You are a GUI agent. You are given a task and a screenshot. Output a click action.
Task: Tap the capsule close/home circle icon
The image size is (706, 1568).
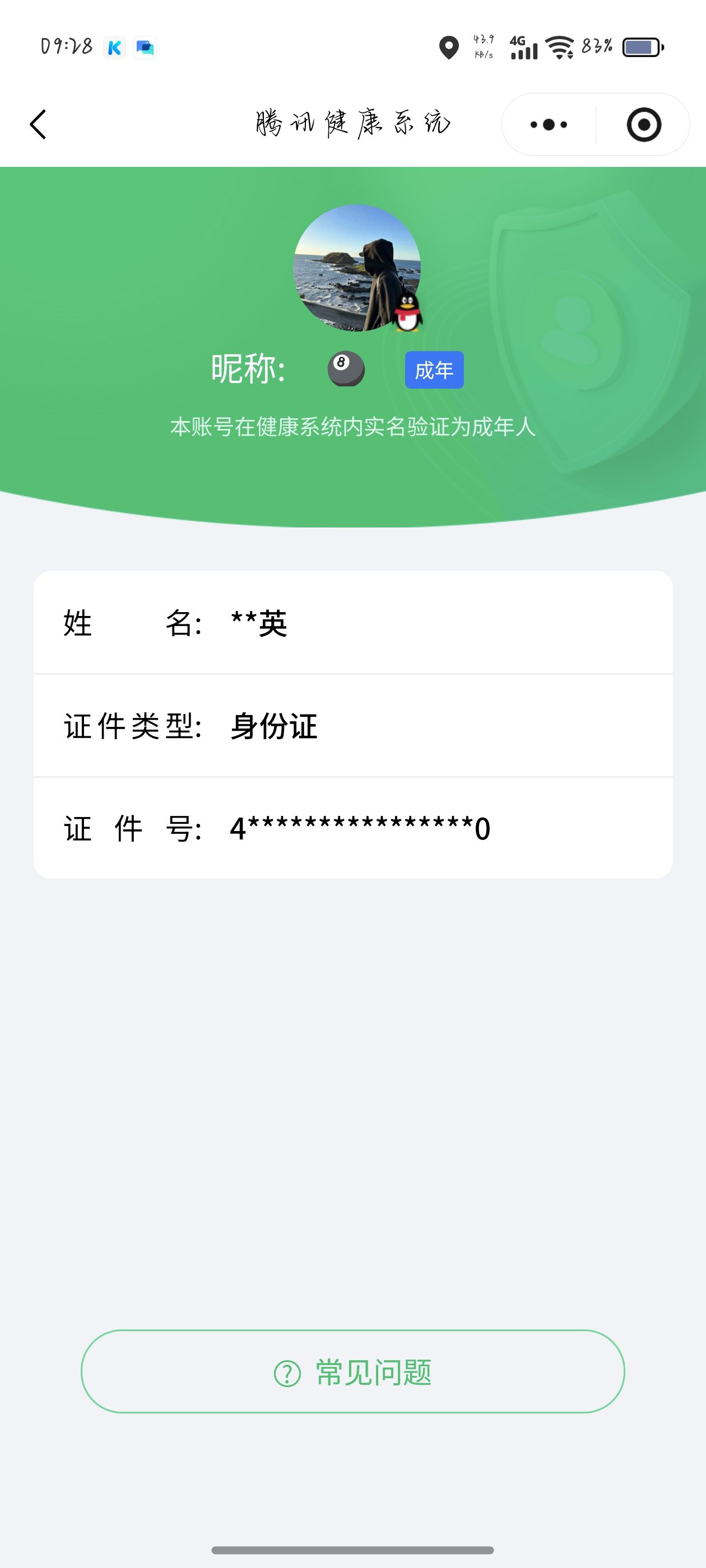tap(644, 124)
